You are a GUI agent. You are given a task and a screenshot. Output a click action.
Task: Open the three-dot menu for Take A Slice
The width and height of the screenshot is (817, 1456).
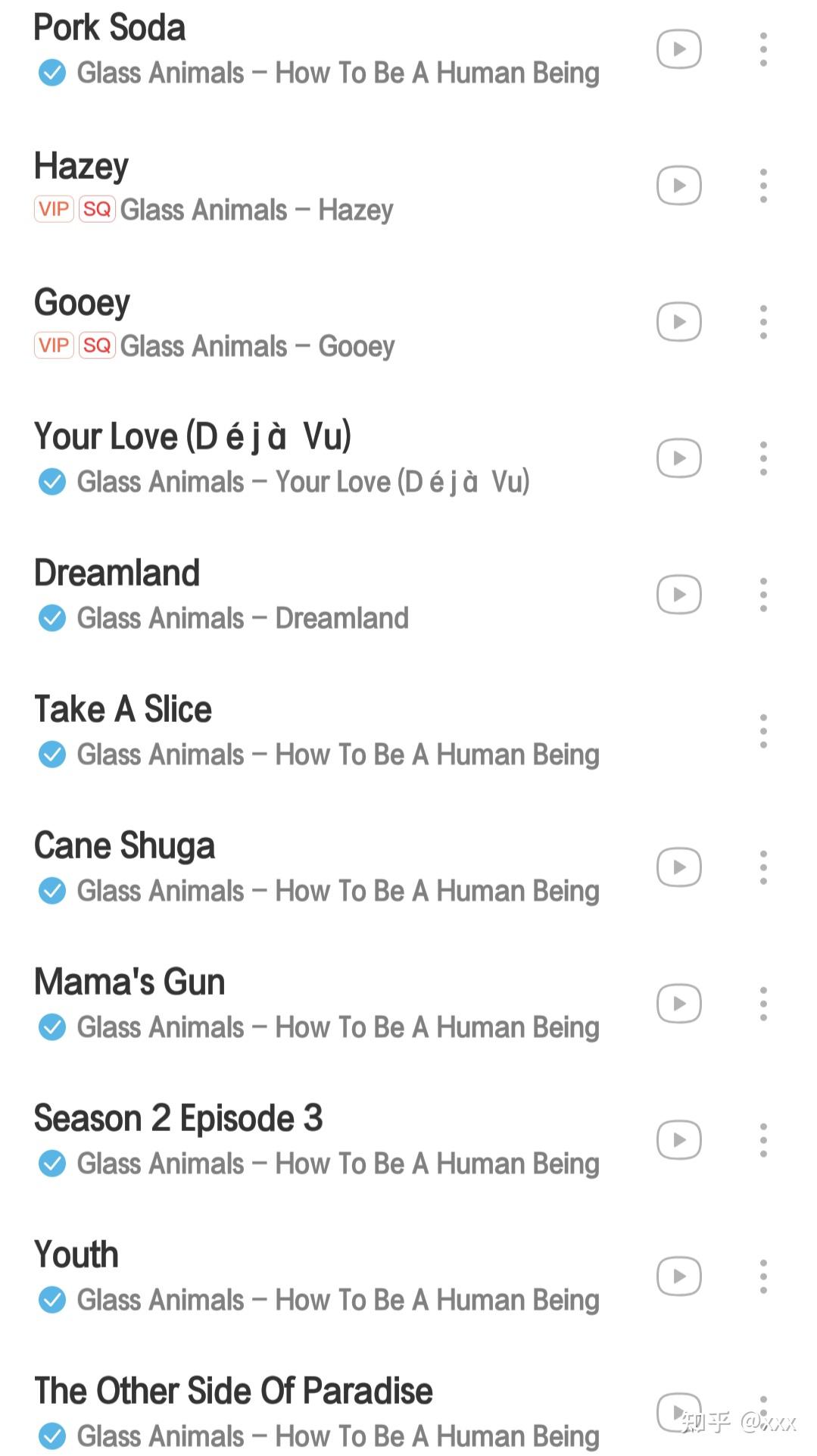coord(763,731)
